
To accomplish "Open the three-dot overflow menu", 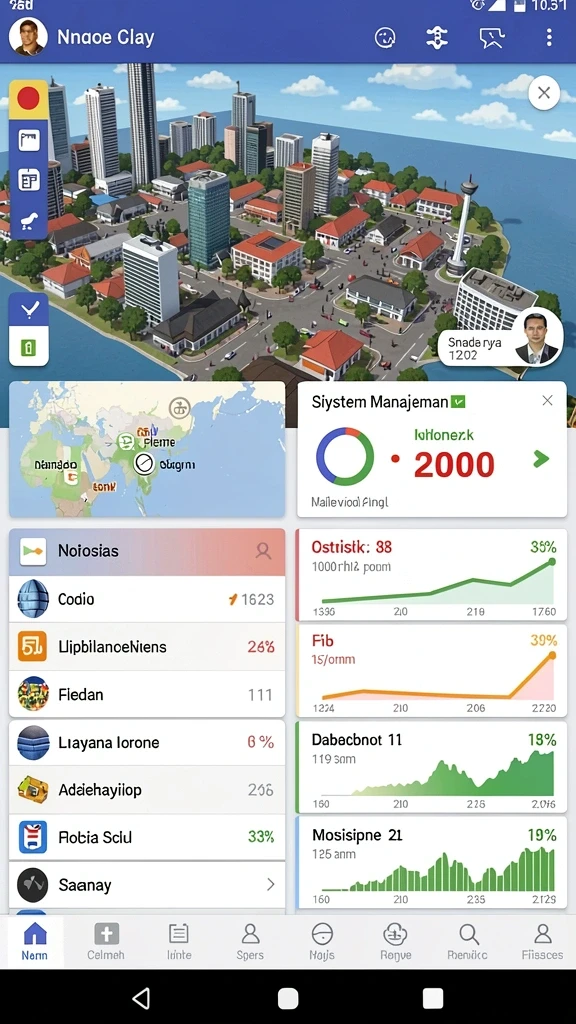I will pos(549,37).
